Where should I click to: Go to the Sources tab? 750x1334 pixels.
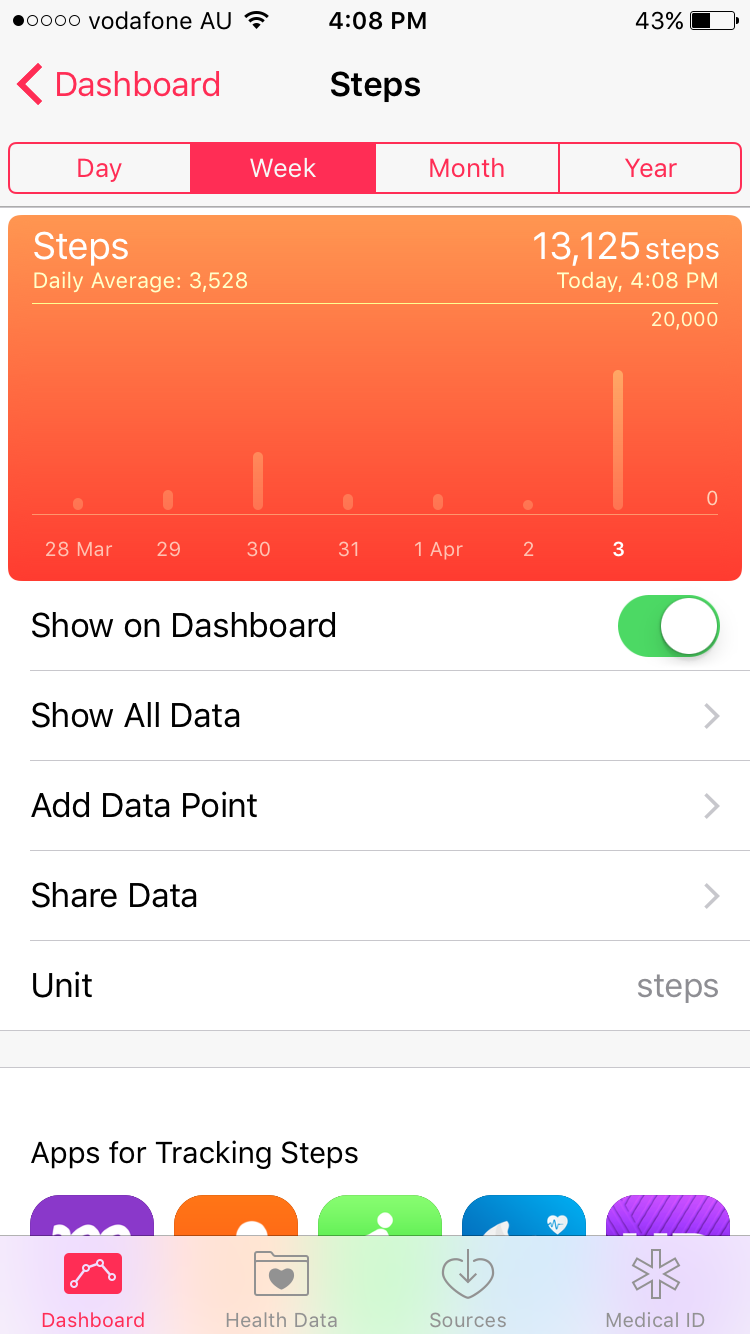468,1288
